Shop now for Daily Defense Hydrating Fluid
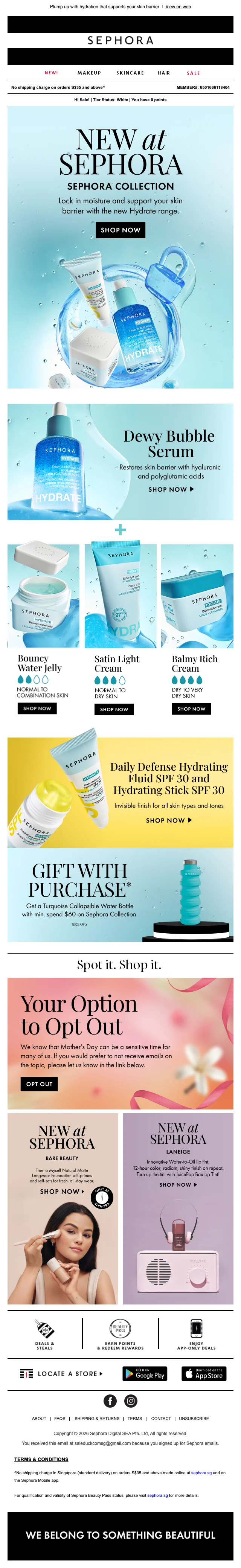 click(x=169, y=820)
